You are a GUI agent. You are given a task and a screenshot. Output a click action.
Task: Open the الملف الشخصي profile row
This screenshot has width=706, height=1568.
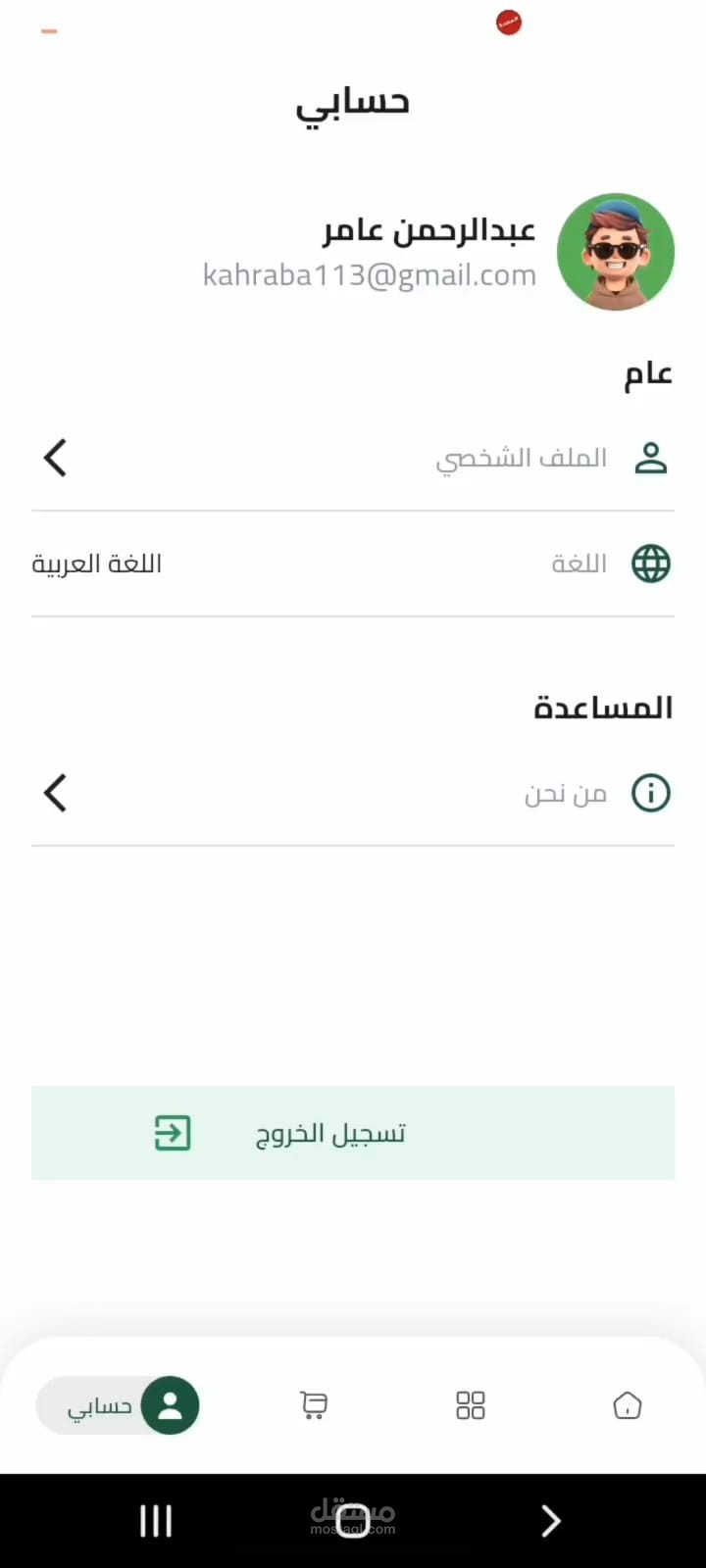coord(353,458)
